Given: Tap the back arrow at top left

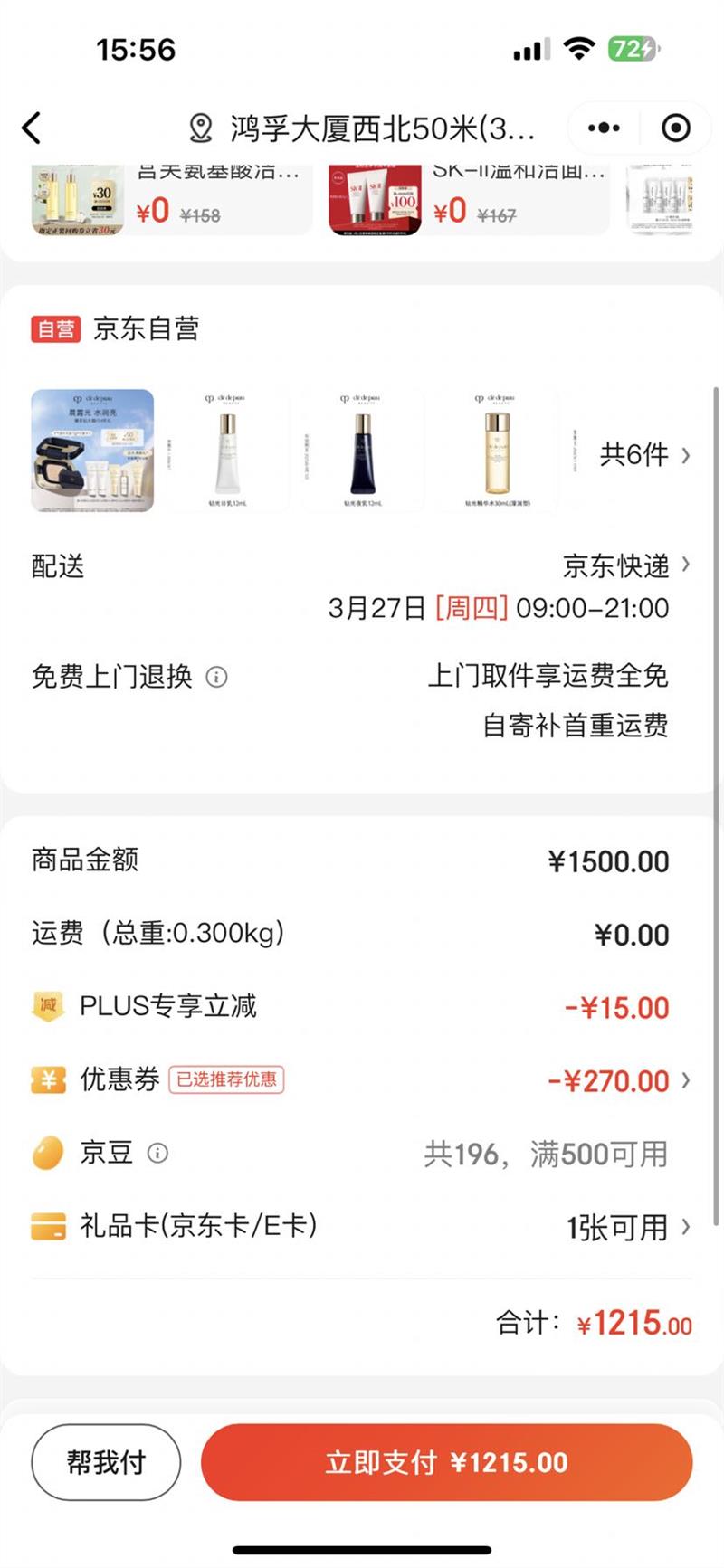Looking at the screenshot, I should (33, 128).
